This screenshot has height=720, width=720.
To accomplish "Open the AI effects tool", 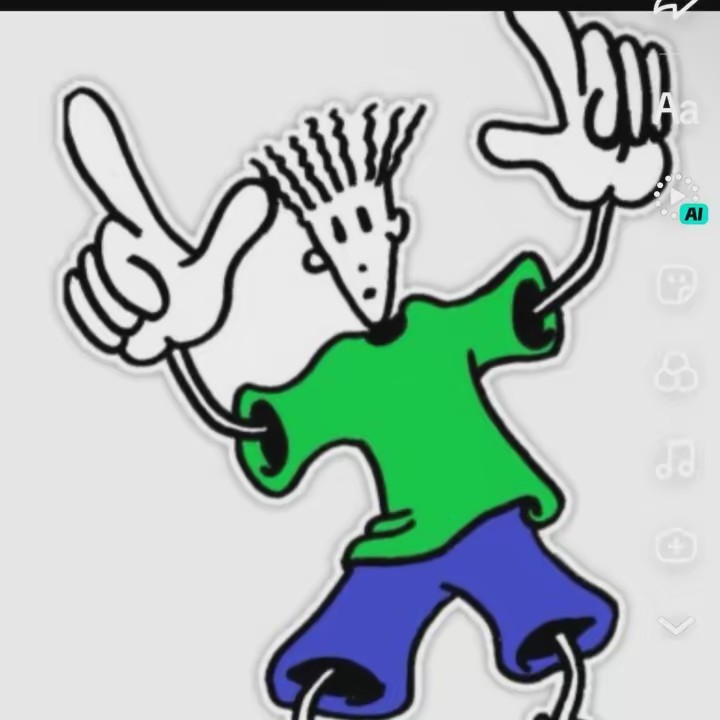I will [x=679, y=197].
